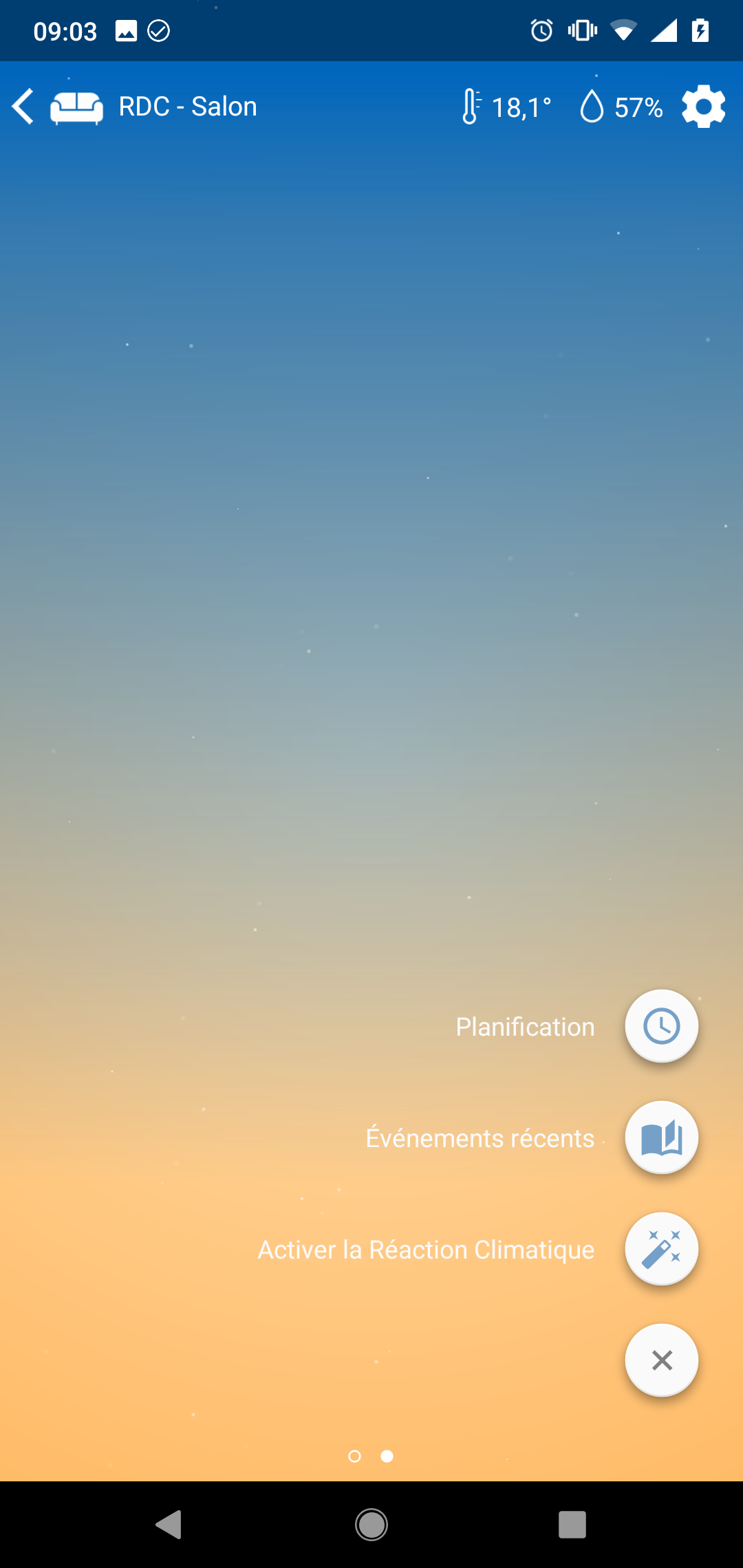
Task: Open the settings gear
Action: tap(703, 107)
